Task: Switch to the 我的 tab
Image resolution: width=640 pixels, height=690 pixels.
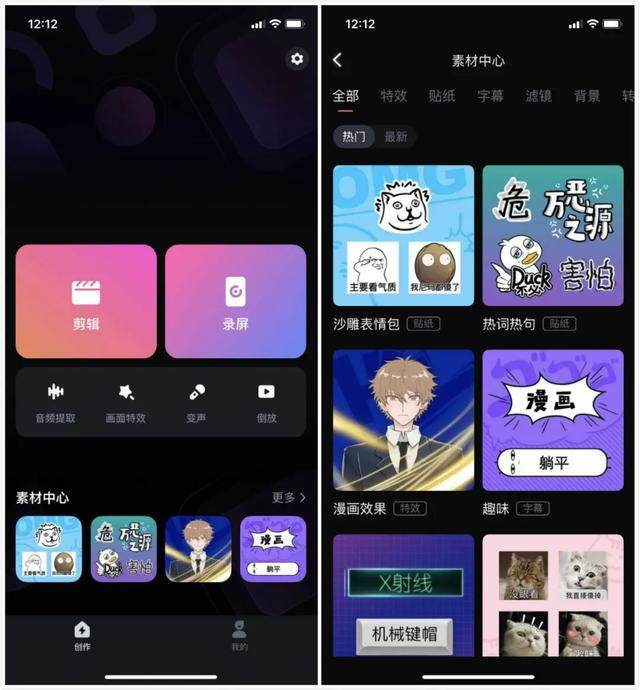Action: tap(239, 635)
